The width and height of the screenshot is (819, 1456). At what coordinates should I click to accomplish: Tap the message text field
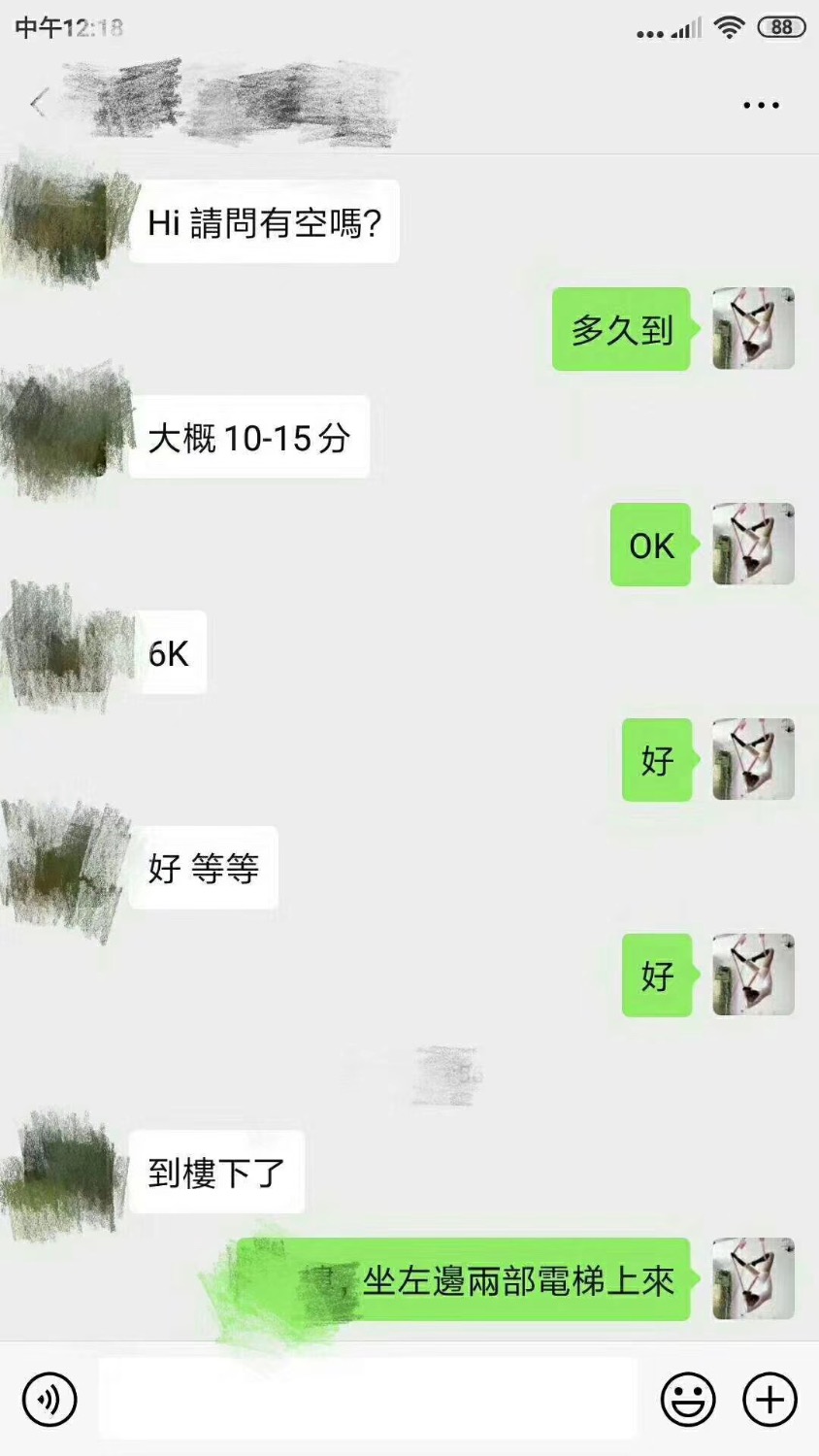367,1399
